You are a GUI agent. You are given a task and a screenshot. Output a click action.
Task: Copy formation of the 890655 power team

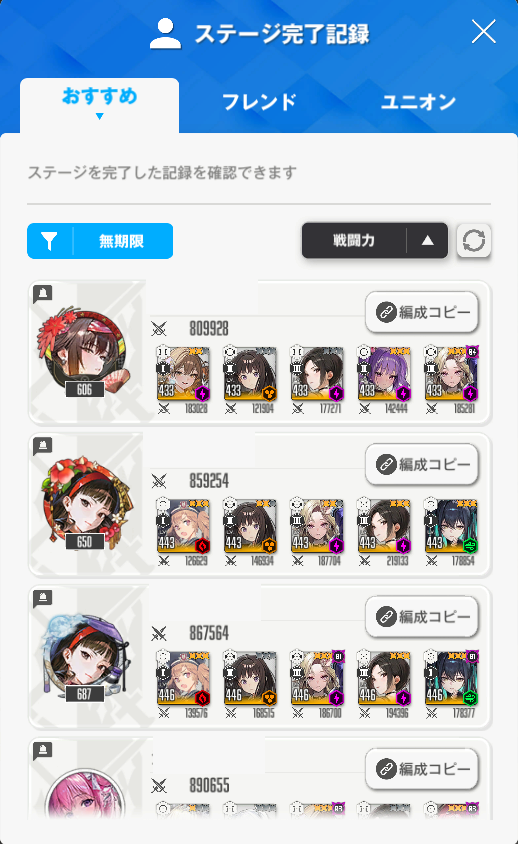[422, 769]
